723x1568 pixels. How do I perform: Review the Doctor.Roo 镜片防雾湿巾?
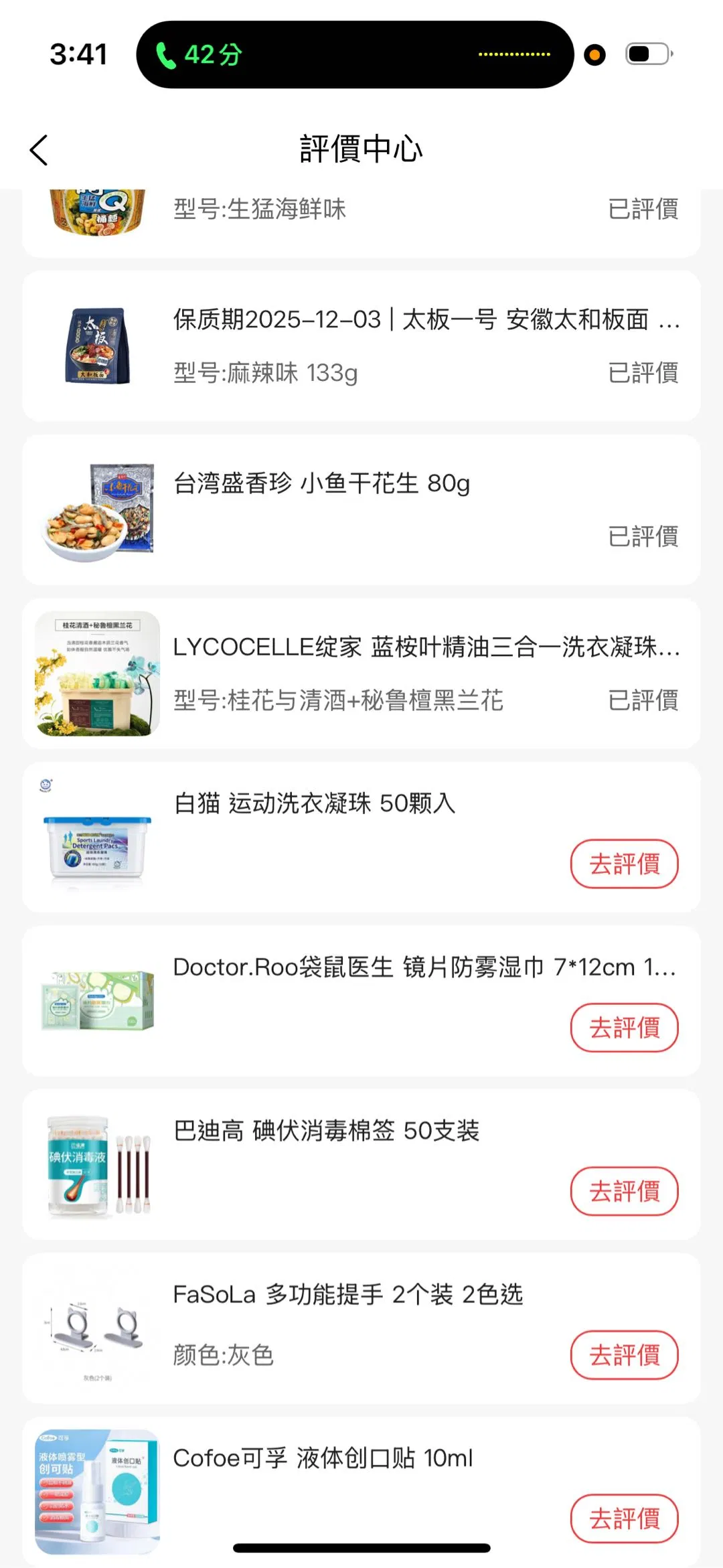click(x=624, y=1027)
